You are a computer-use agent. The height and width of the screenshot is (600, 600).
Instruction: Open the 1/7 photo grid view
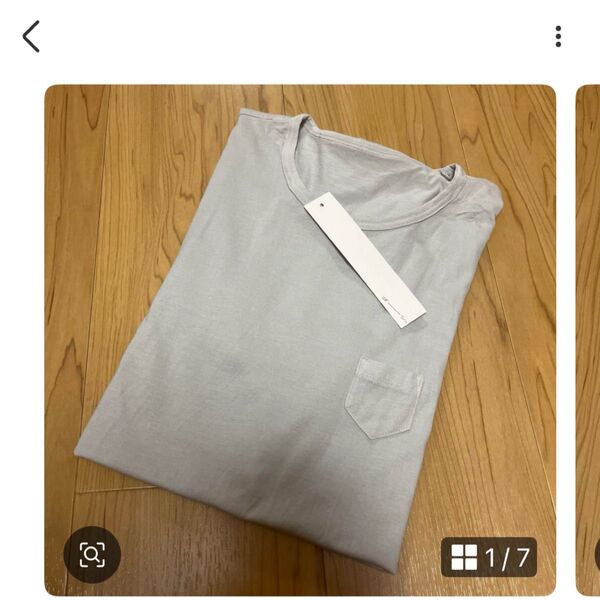tap(489, 557)
